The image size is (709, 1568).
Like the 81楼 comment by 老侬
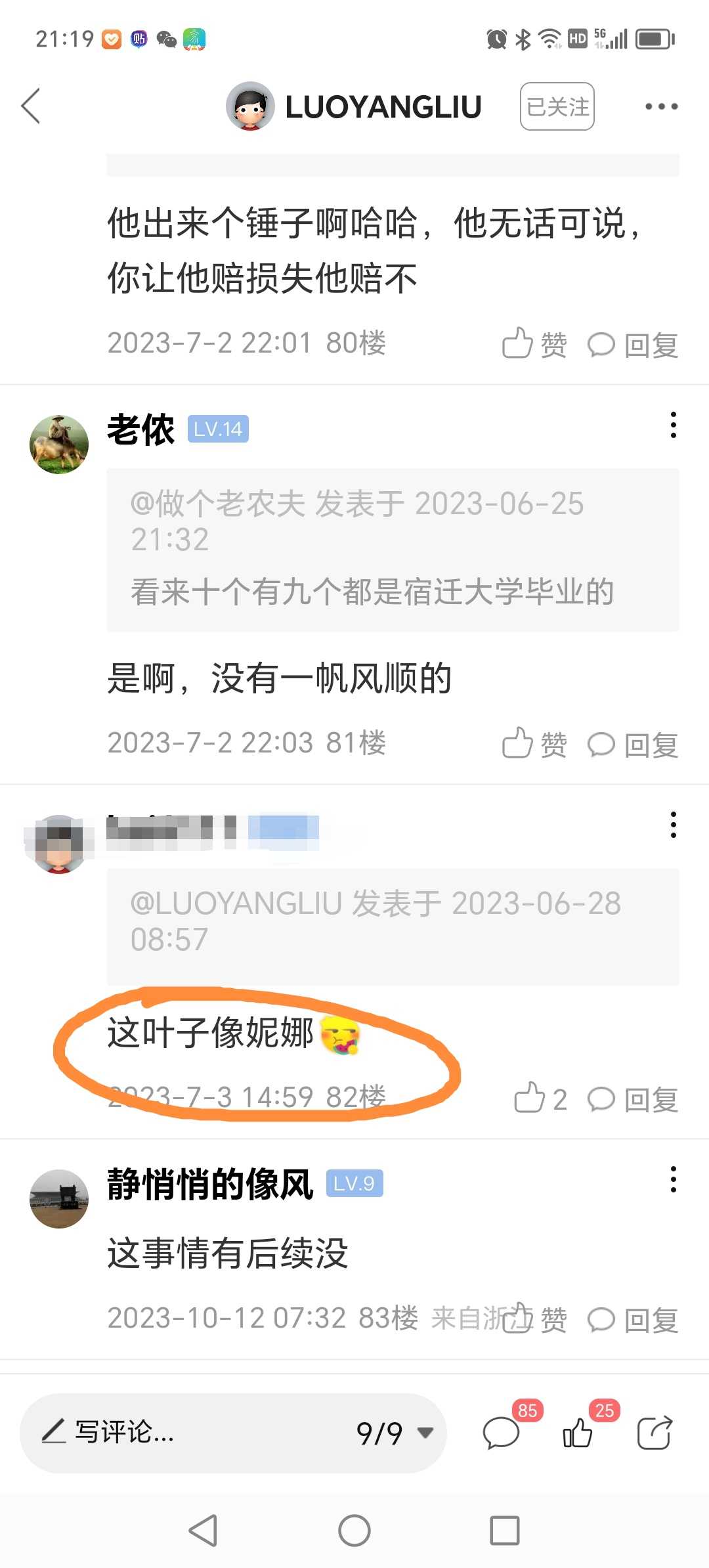(x=534, y=743)
